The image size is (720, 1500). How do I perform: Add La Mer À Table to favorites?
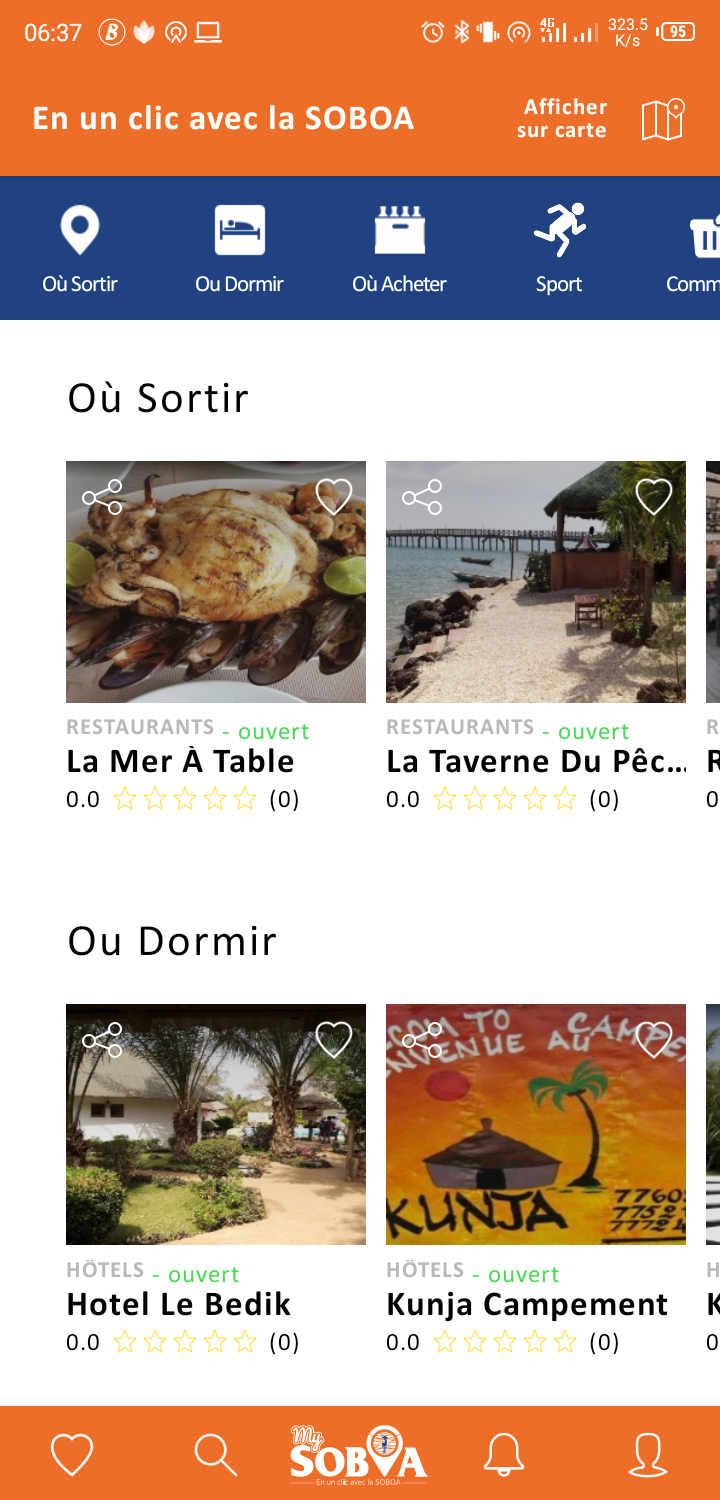(333, 496)
